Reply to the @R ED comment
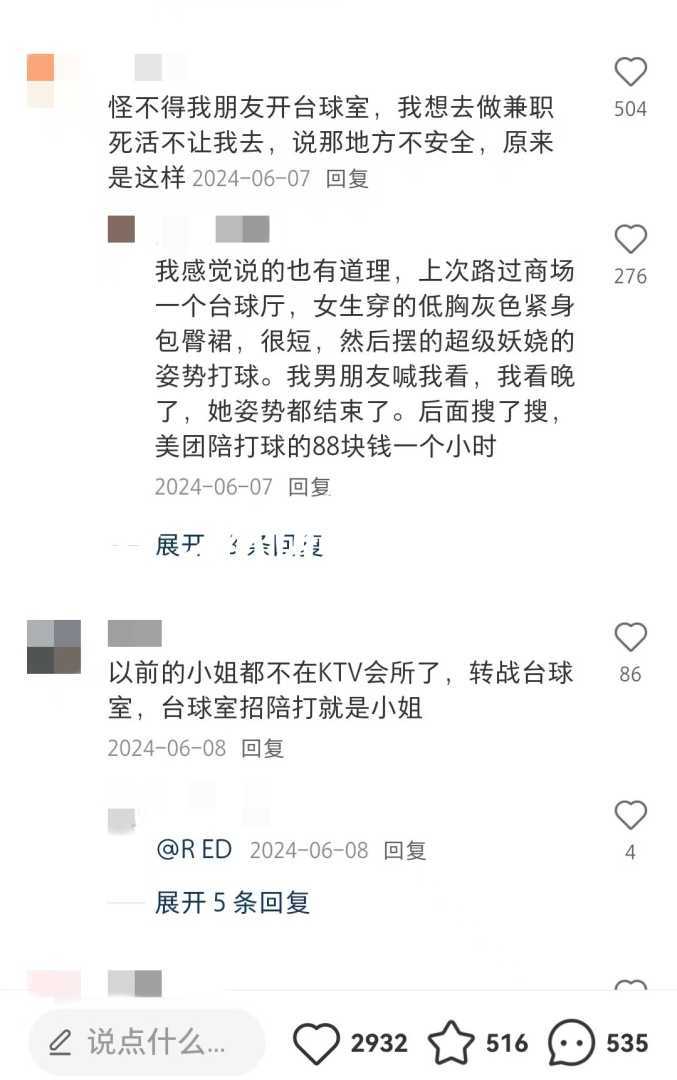 point(405,851)
